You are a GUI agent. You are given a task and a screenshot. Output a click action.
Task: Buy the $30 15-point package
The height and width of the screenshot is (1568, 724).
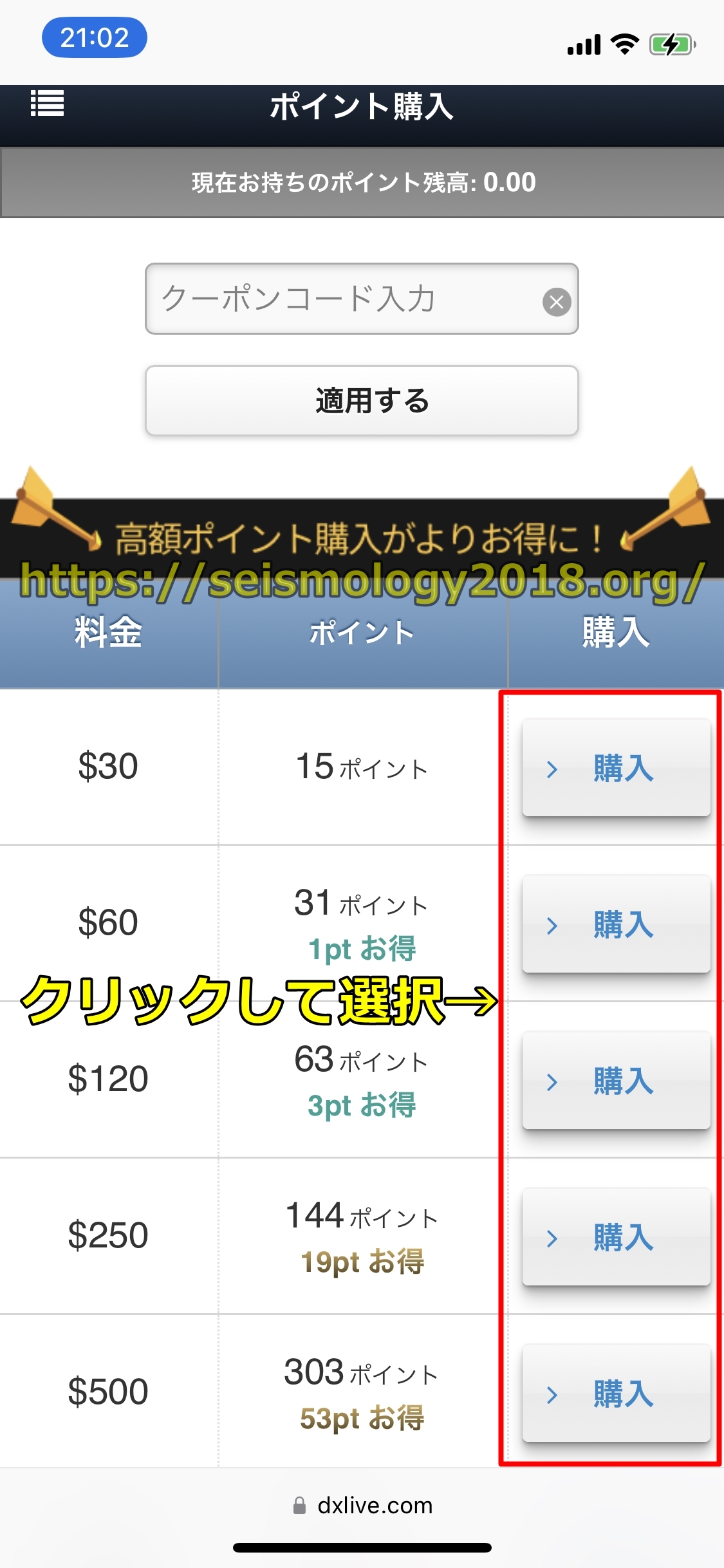tap(616, 768)
